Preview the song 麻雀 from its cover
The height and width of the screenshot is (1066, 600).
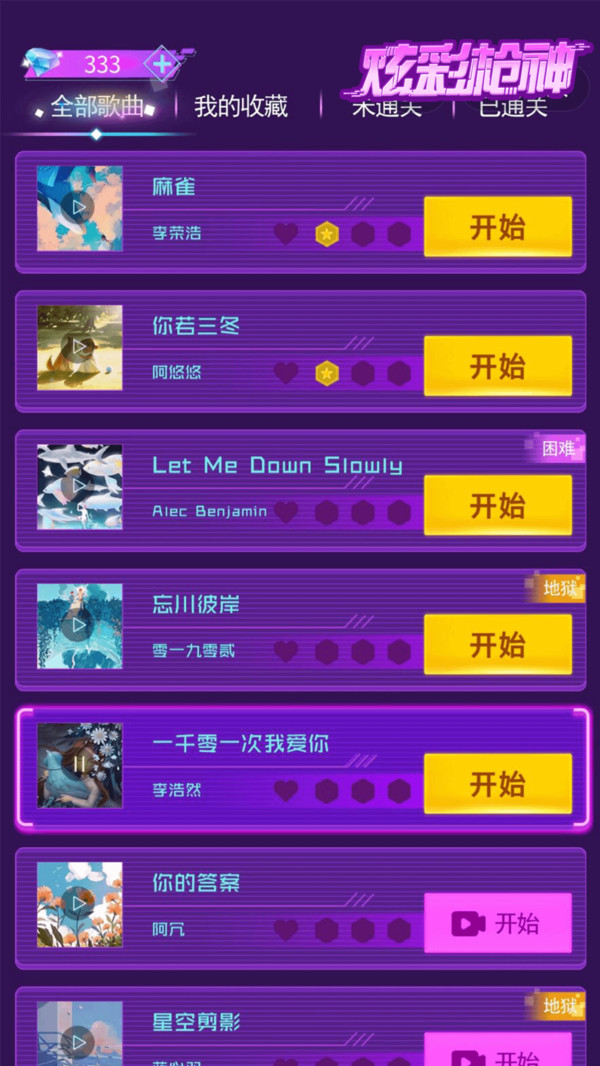(79, 208)
